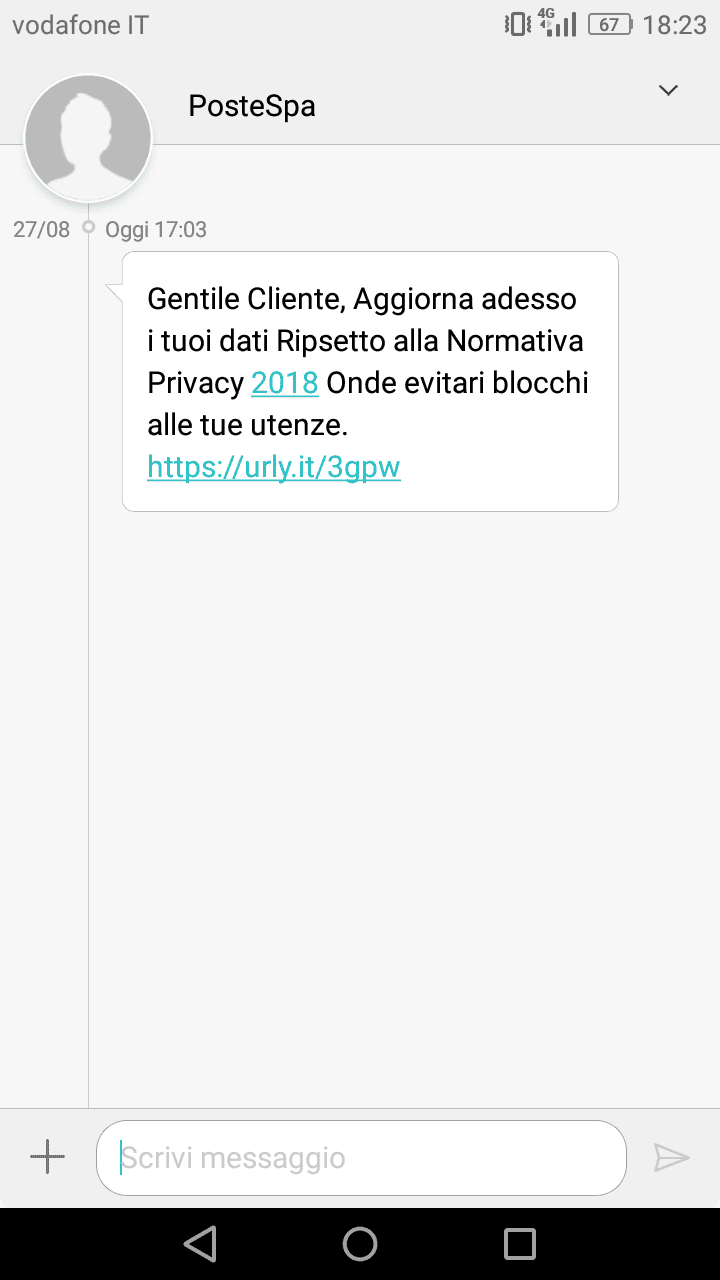720x1280 pixels.
Task: Go back with the system back button
Action: 200,1244
